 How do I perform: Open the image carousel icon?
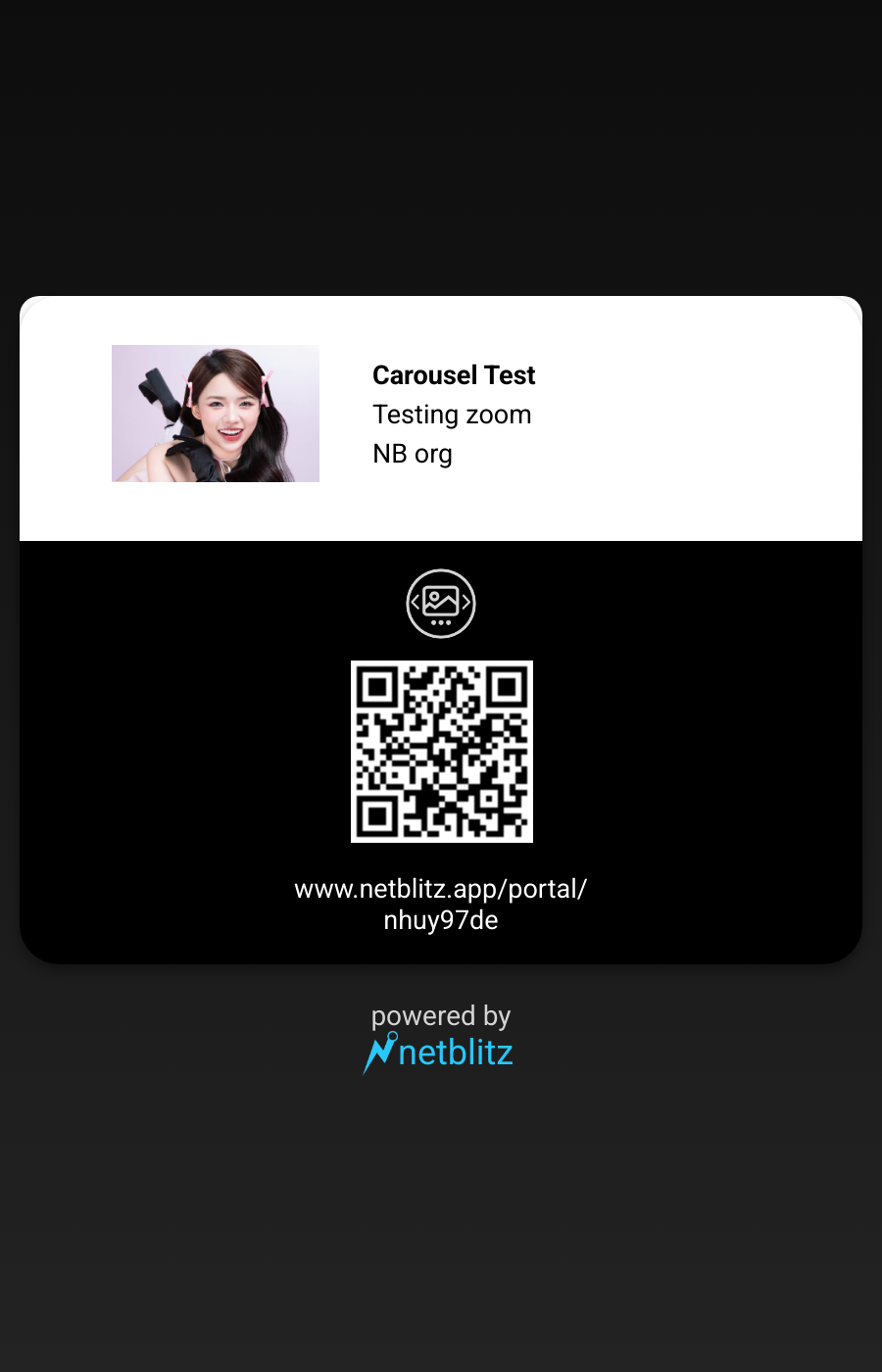click(441, 604)
